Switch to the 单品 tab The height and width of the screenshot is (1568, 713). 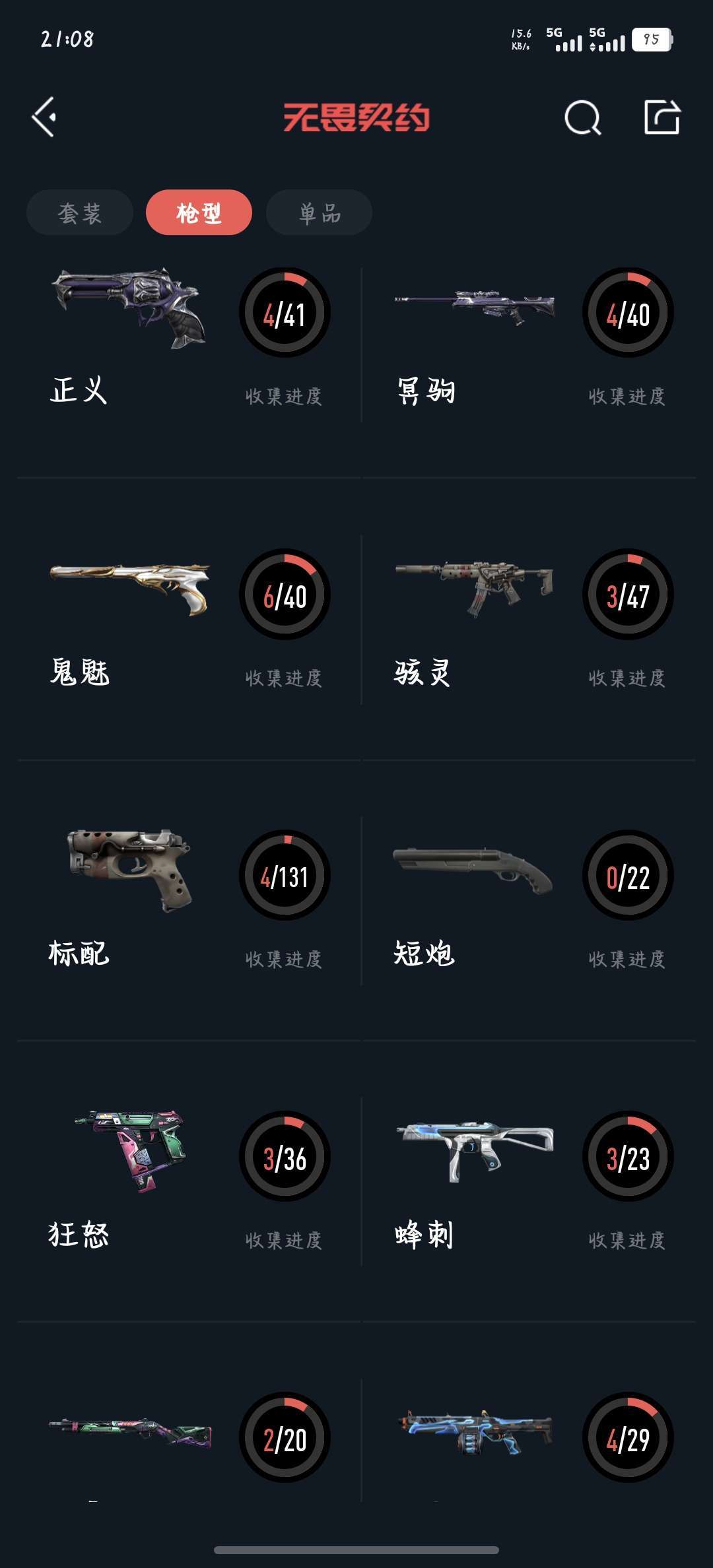click(319, 212)
